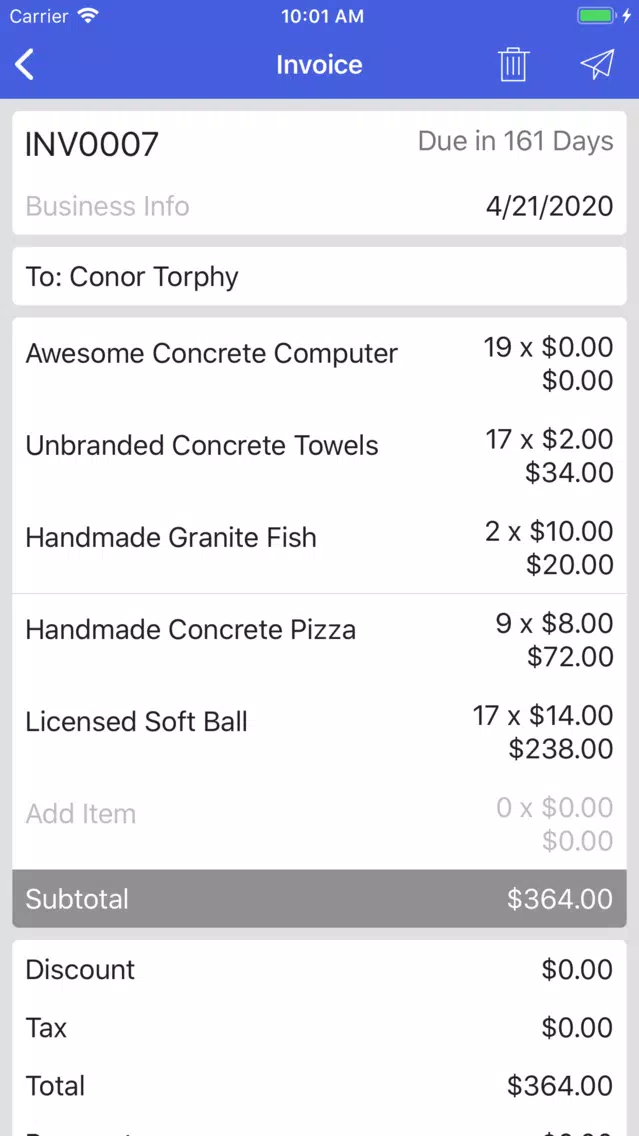Image resolution: width=639 pixels, height=1136 pixels.
Task: Open the Discount row
Action: pyautogui.click(x=320, y=969)
